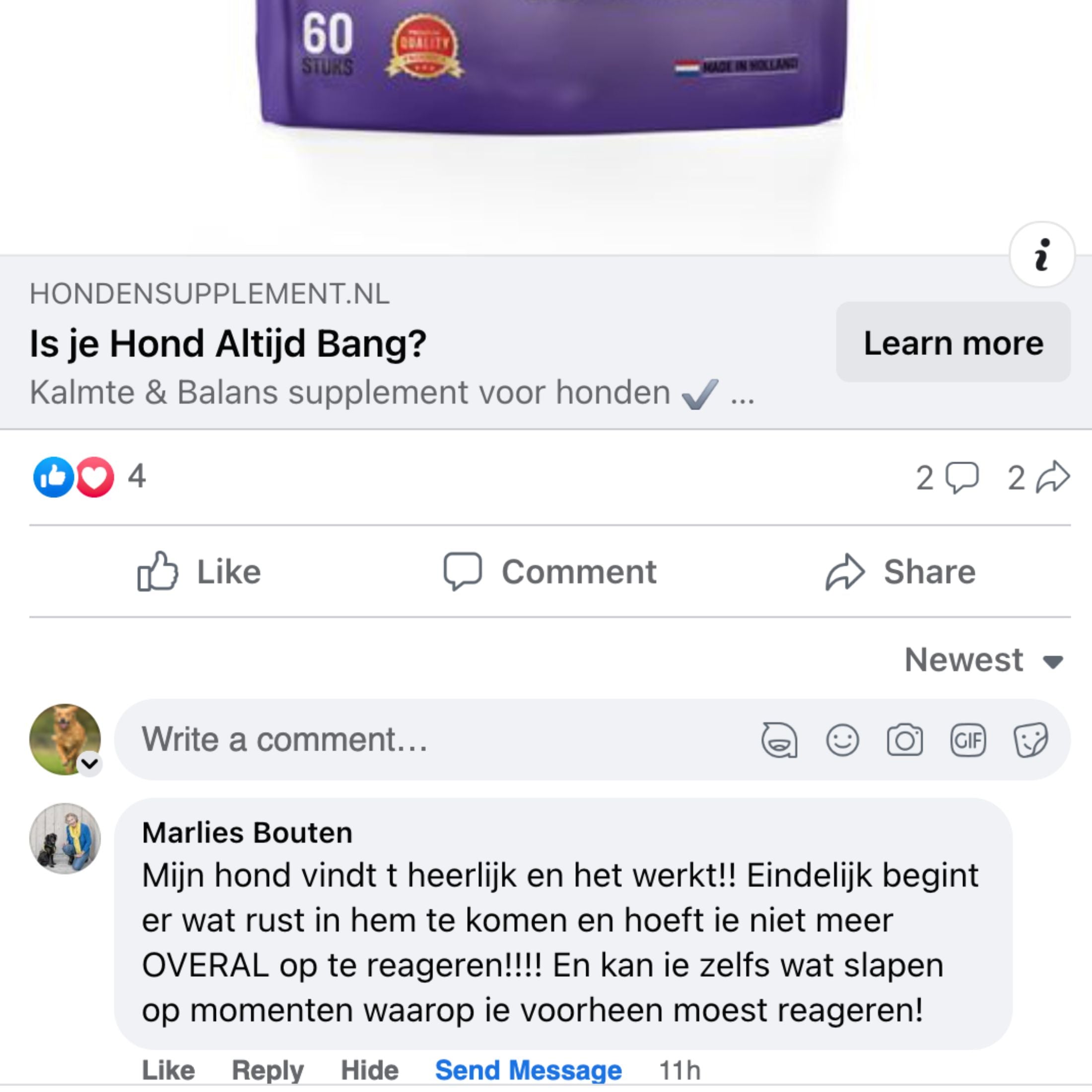Image resolution: width=1092 pixels, height=1092 pixels.
Task: Send Message to Marlies Bouten
Action: [528, 1070]
